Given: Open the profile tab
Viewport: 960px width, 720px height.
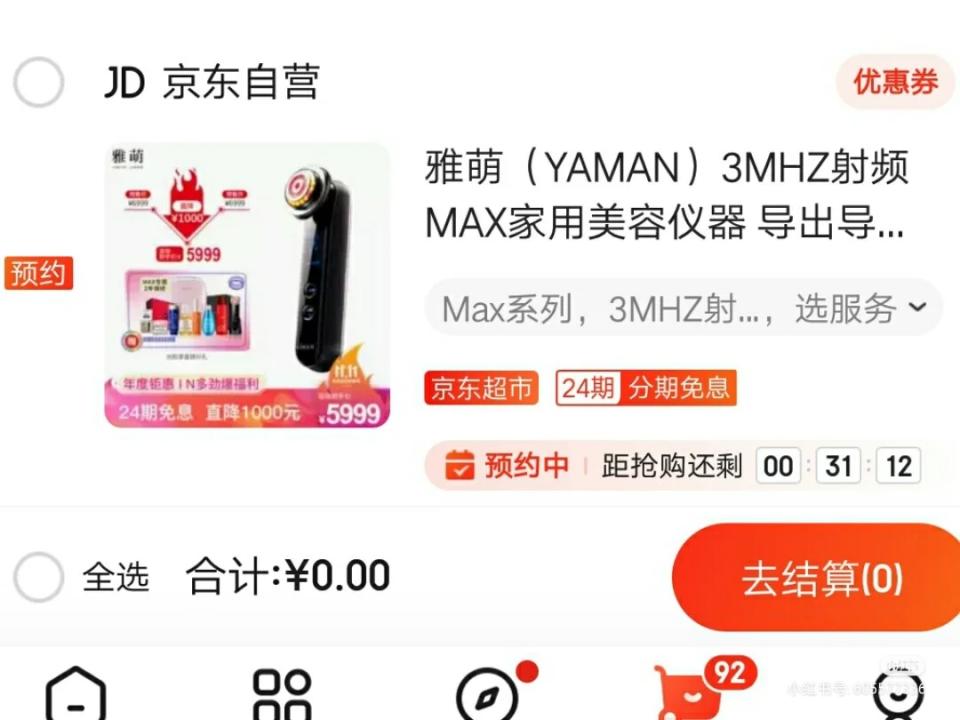Looking at the screenshot, I should click(896, 693).
